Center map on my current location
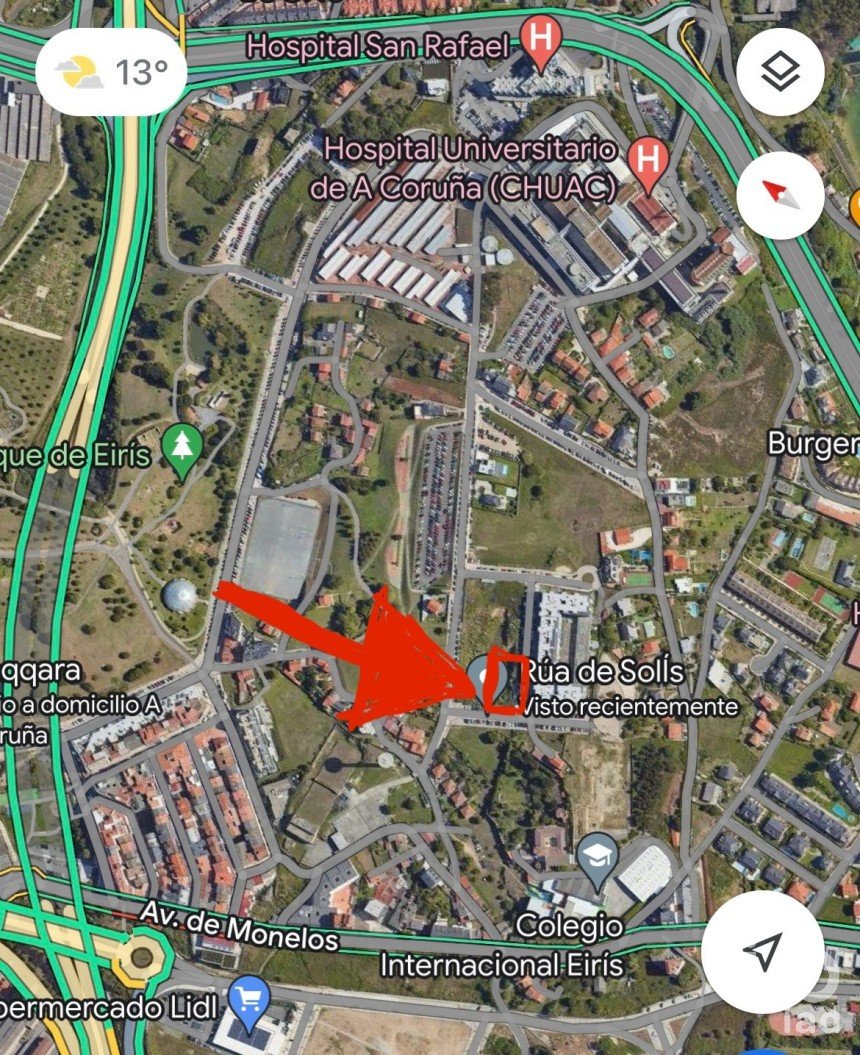This screenshot has width=860, height=1055. click(764, 952)
